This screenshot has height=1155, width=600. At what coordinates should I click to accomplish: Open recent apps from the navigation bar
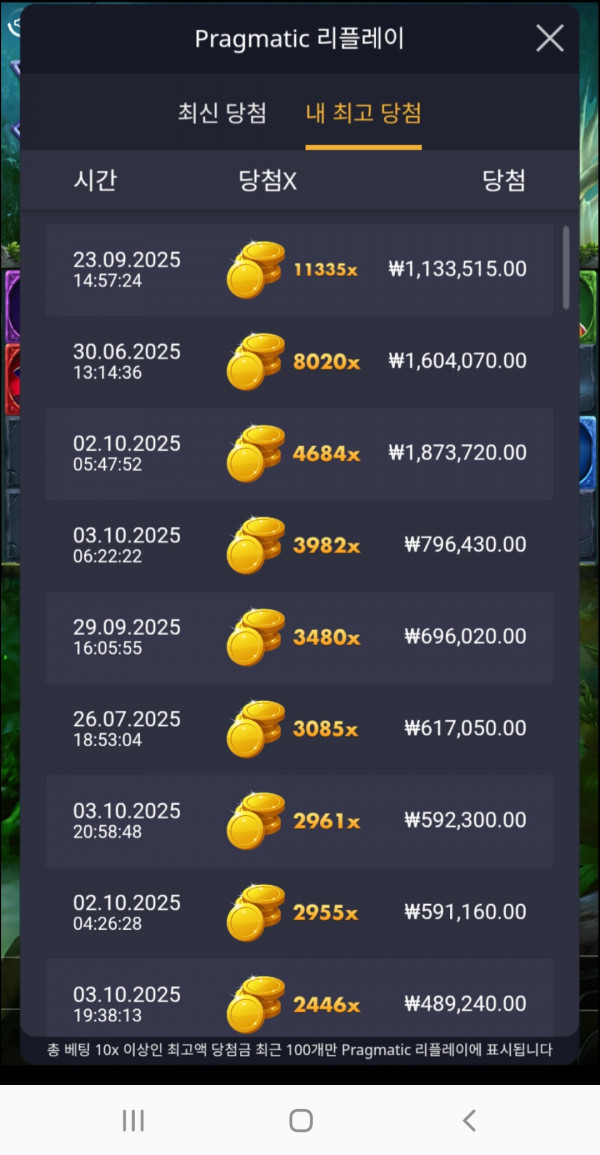(133, 1120)
